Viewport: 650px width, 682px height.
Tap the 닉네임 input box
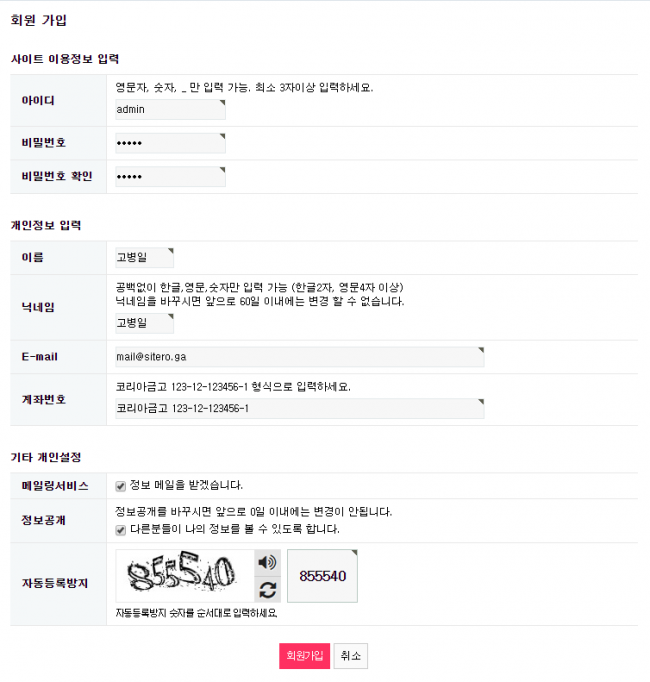144,323
